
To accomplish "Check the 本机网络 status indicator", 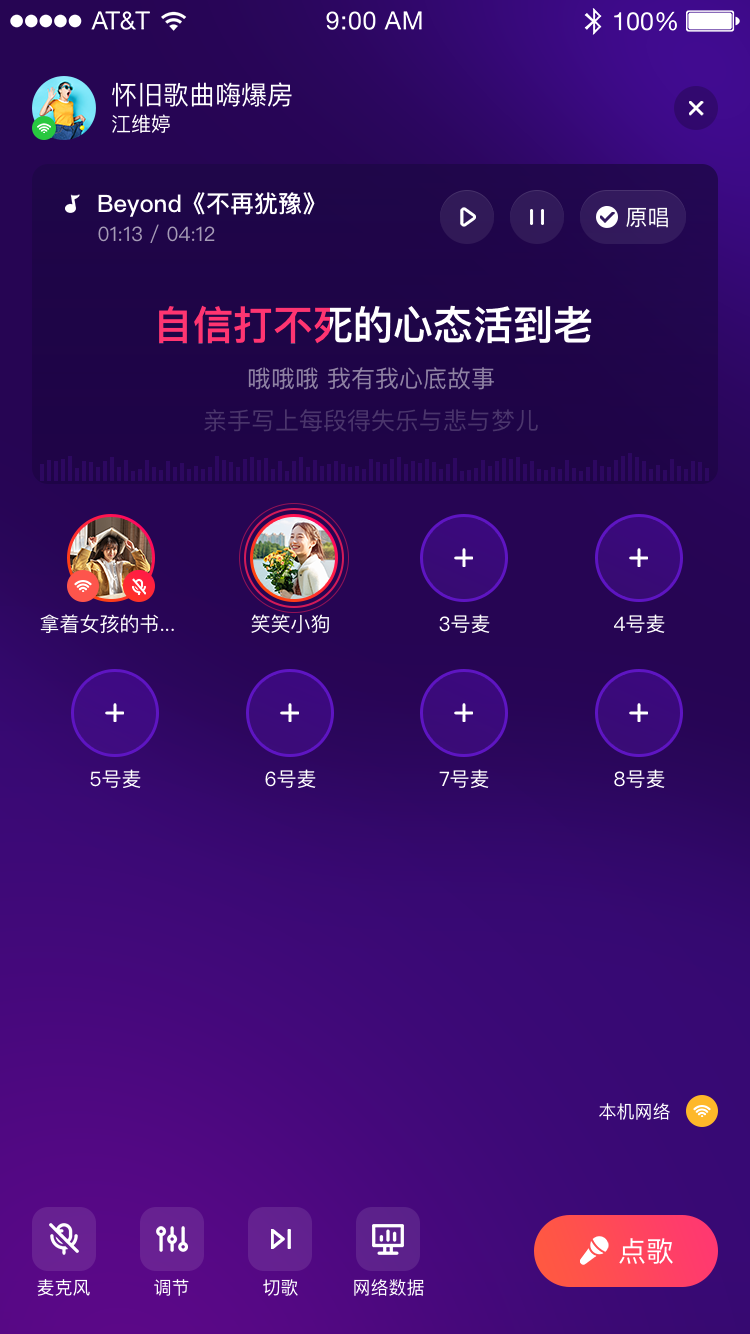I will [x=702, y=1111].
